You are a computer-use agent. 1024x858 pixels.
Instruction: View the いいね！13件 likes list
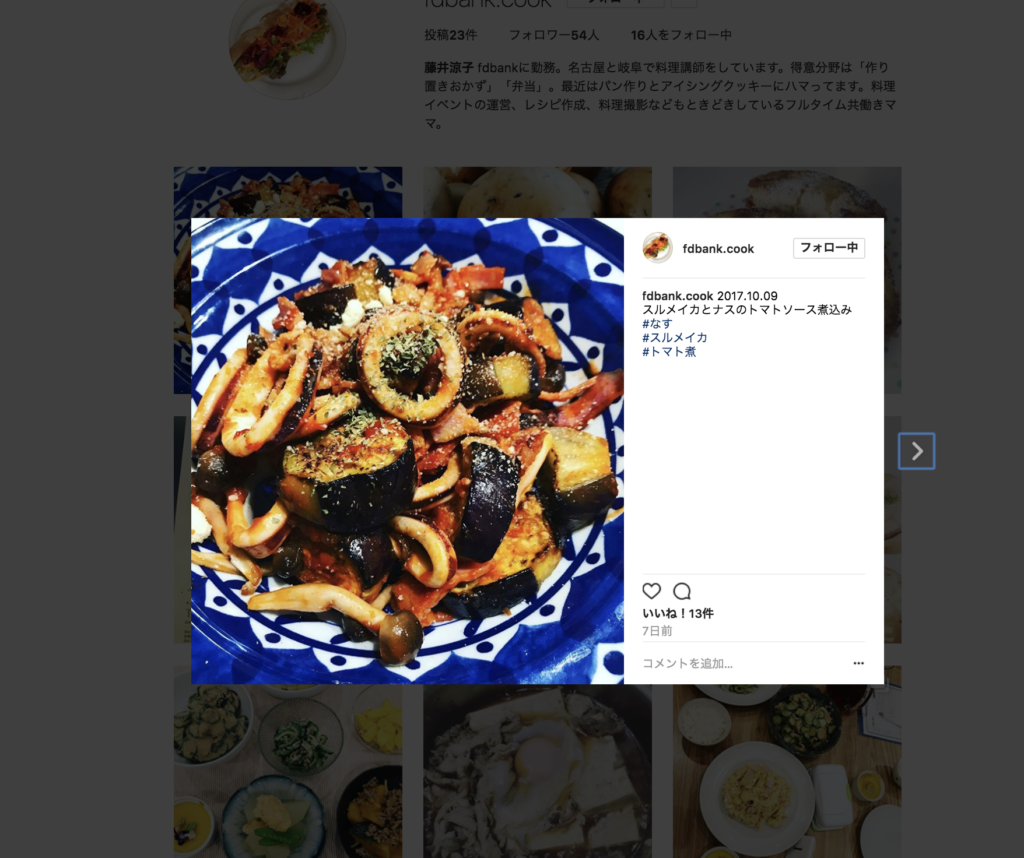[x=677, y=613]
